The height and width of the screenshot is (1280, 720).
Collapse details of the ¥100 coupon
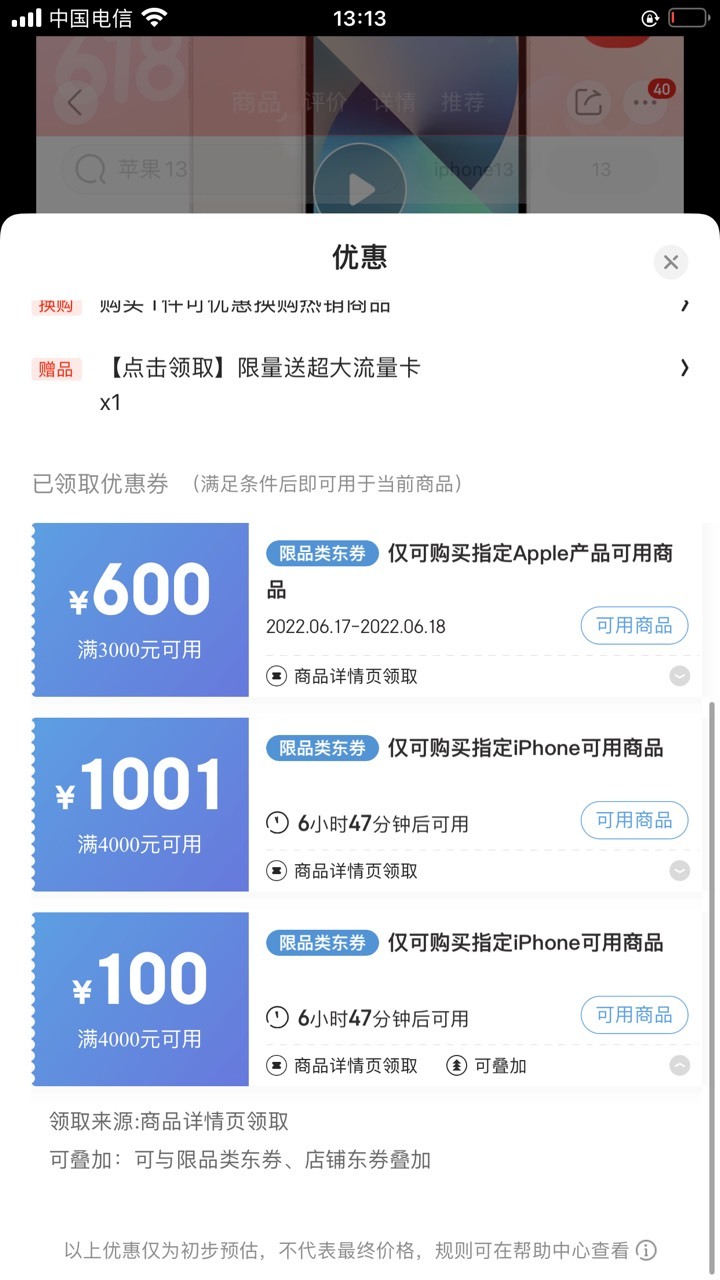point(679,1066)
